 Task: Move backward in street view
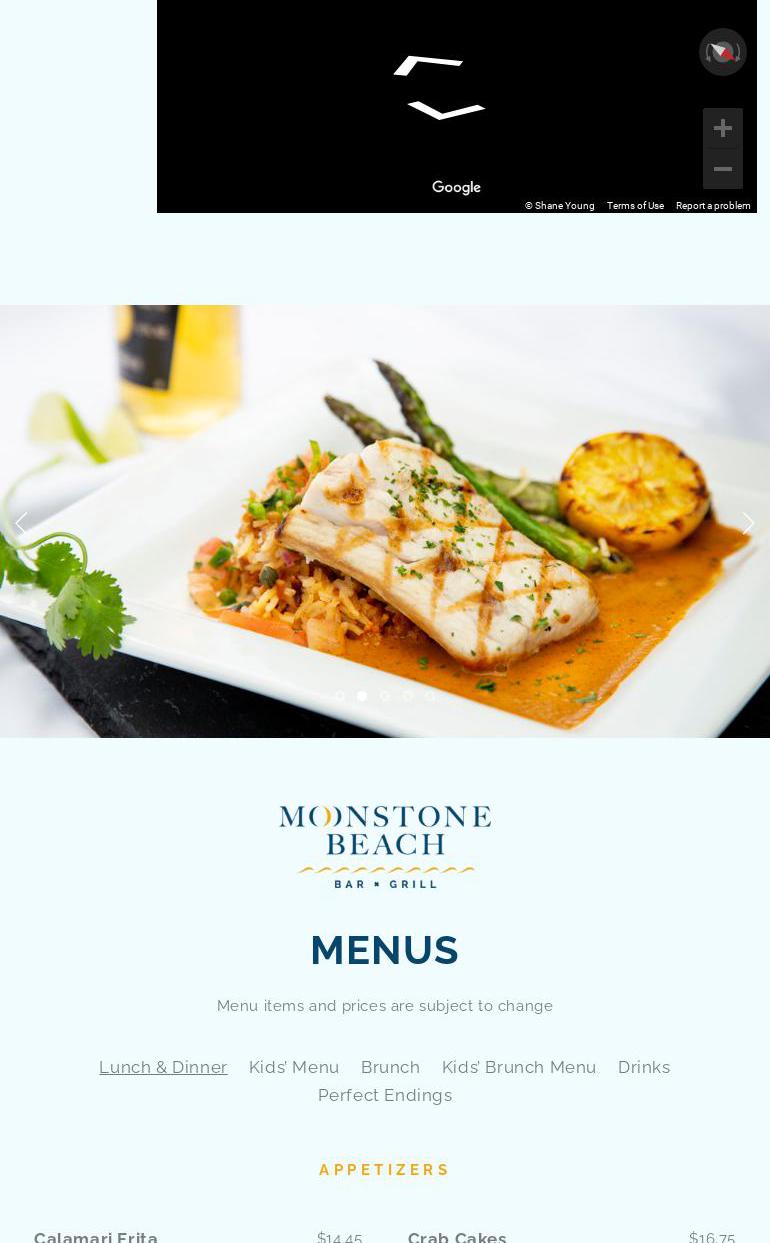(446, 110)
